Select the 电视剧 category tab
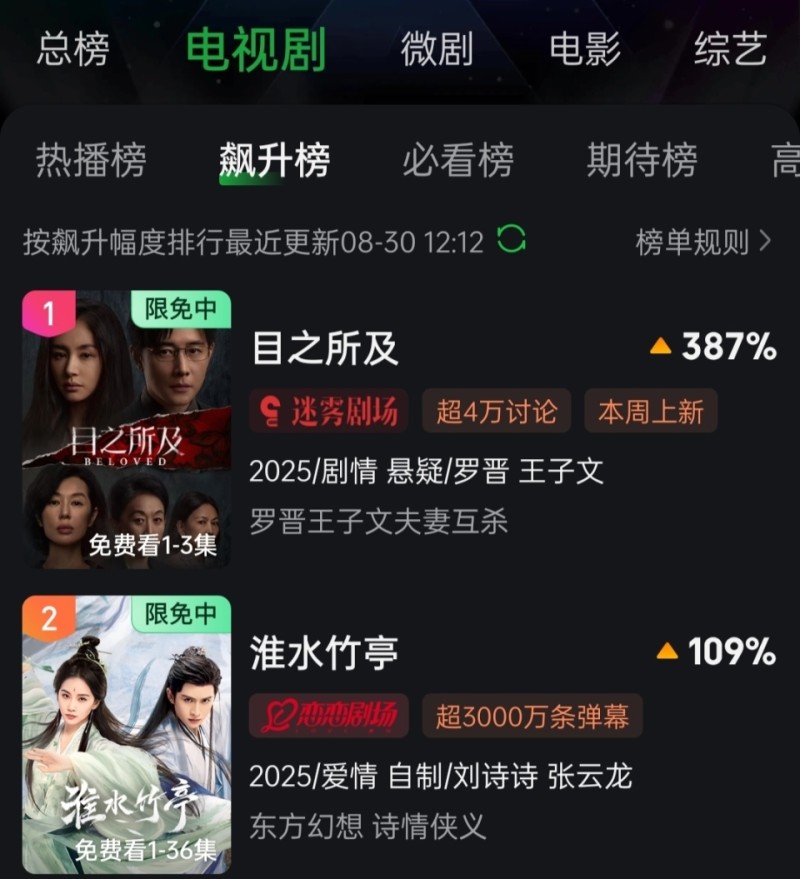Image resolution: width=800 pixels, height=879 pixels. click(256, 49)
